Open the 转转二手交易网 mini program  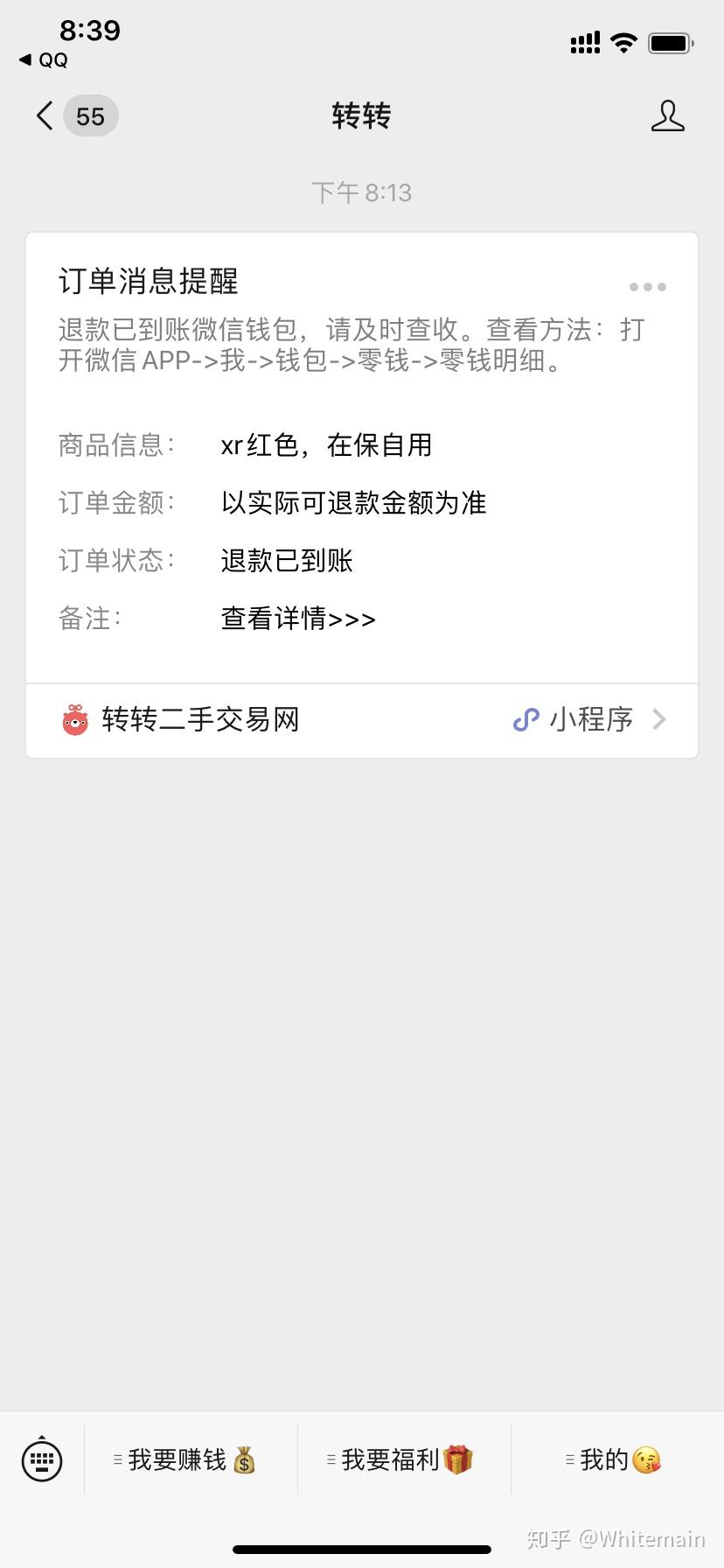pos(361,720)
